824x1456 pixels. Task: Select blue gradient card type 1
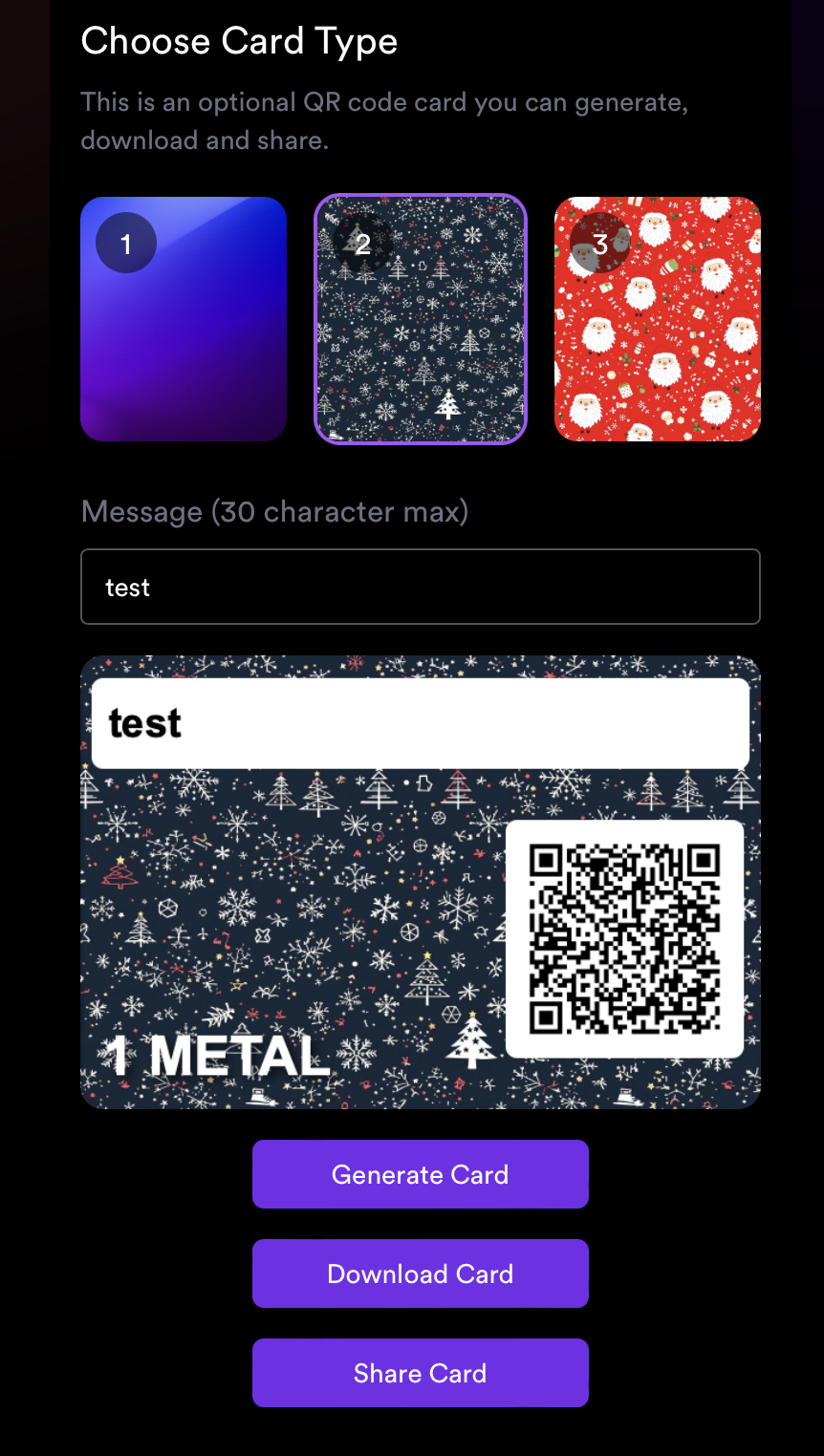[x=184, y=319]
